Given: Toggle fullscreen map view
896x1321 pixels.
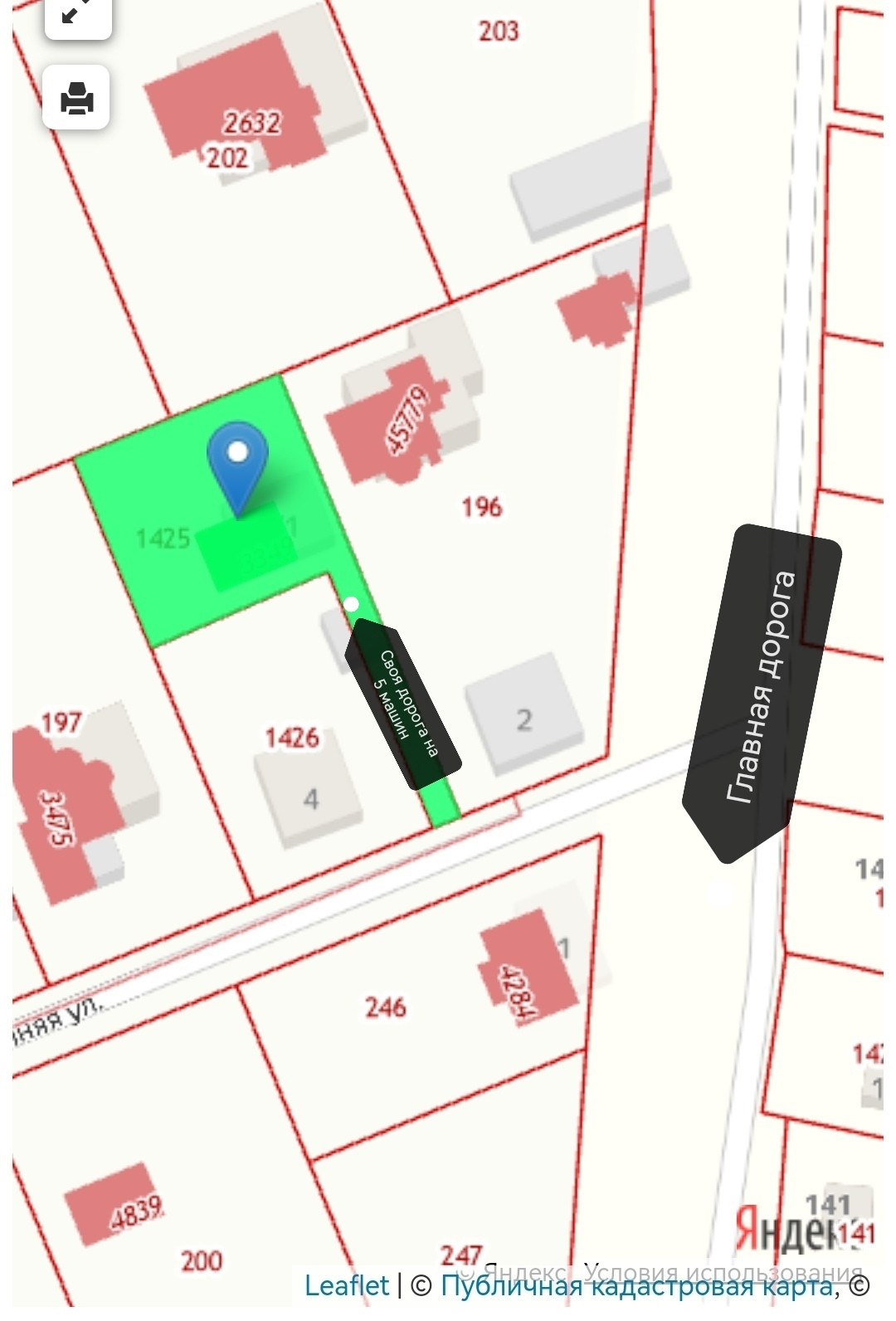Looking at the screenshot, I should [77, 15].
